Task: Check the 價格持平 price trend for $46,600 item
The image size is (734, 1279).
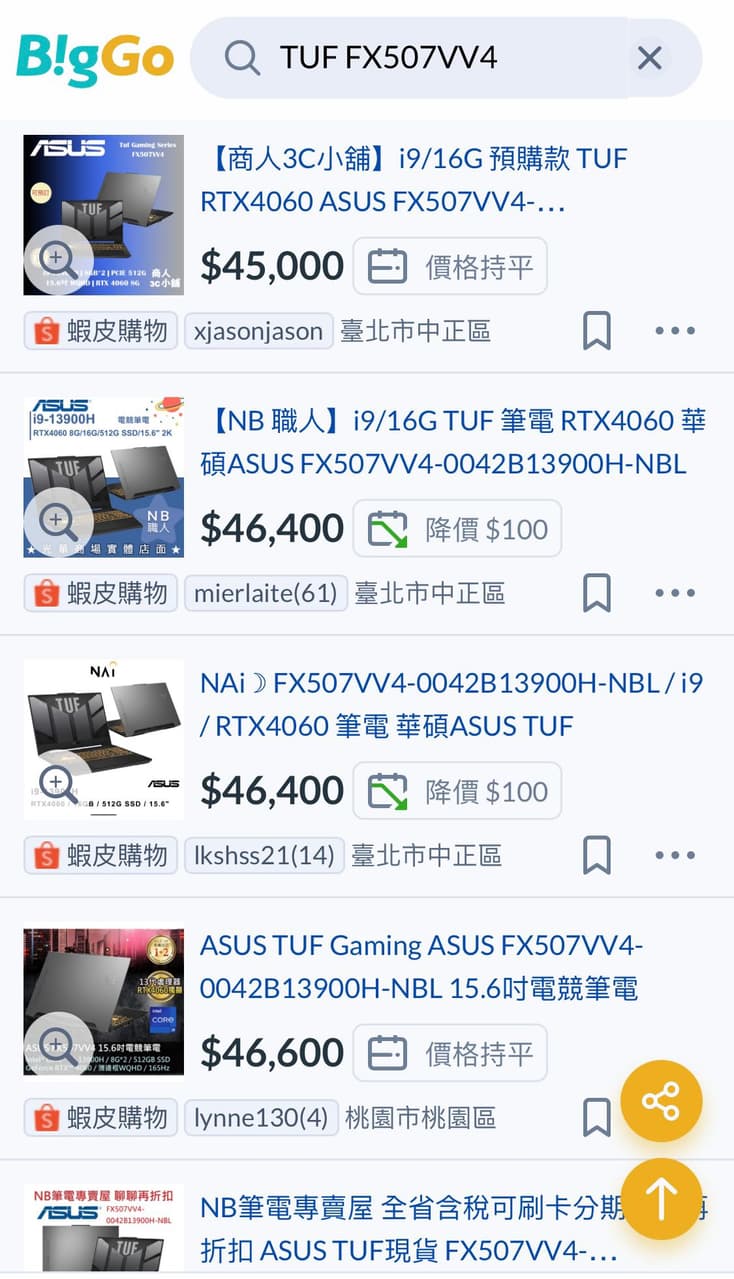Action: [450, 1052]
